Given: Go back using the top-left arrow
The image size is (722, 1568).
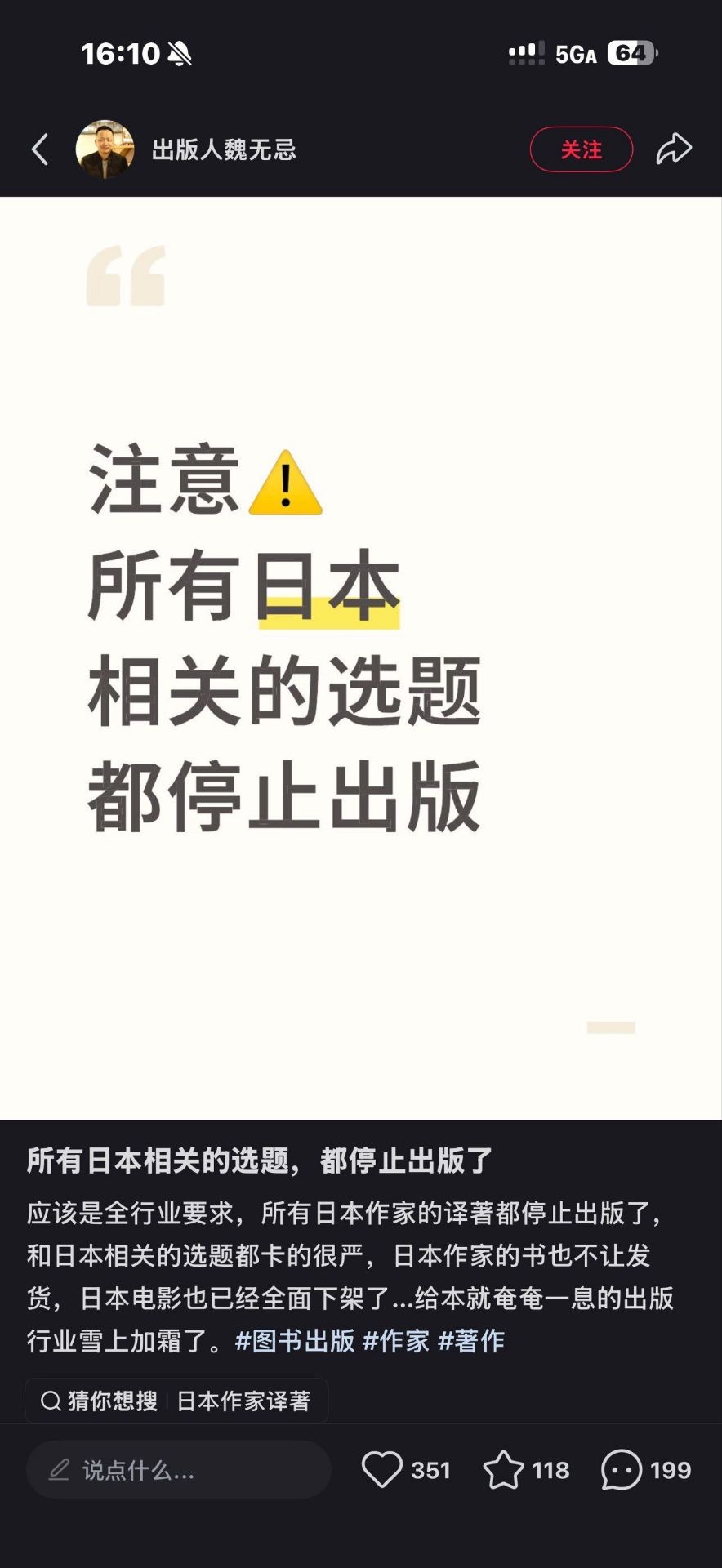Looking at the screenshot, I should click(x=40, y=149).
